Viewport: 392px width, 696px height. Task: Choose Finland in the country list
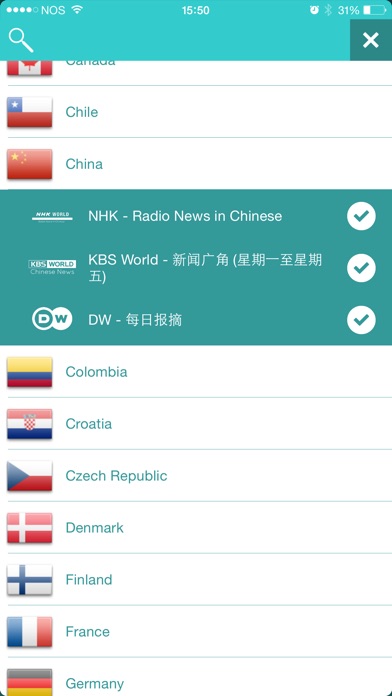coord(196,580)
